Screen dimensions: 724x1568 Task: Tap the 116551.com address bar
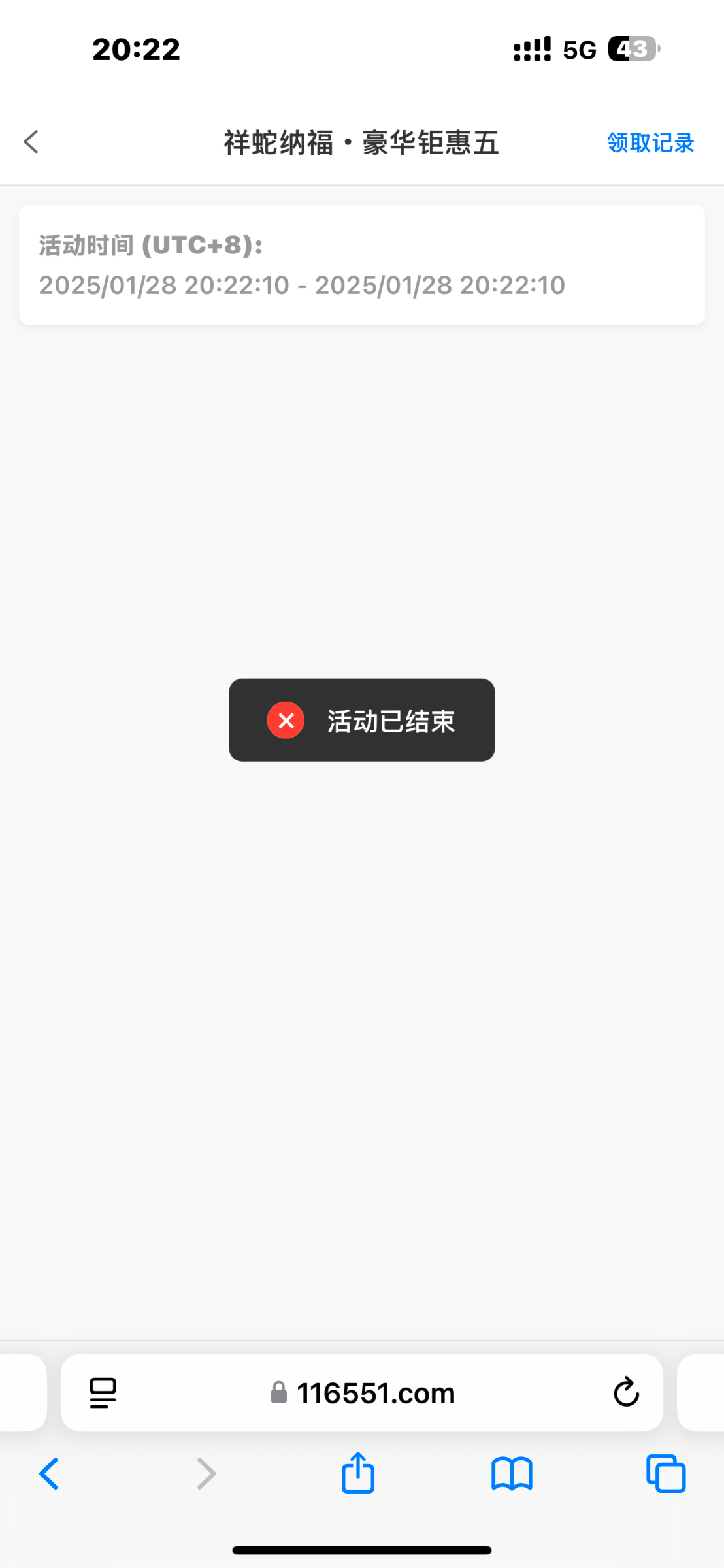(362, 1393)
